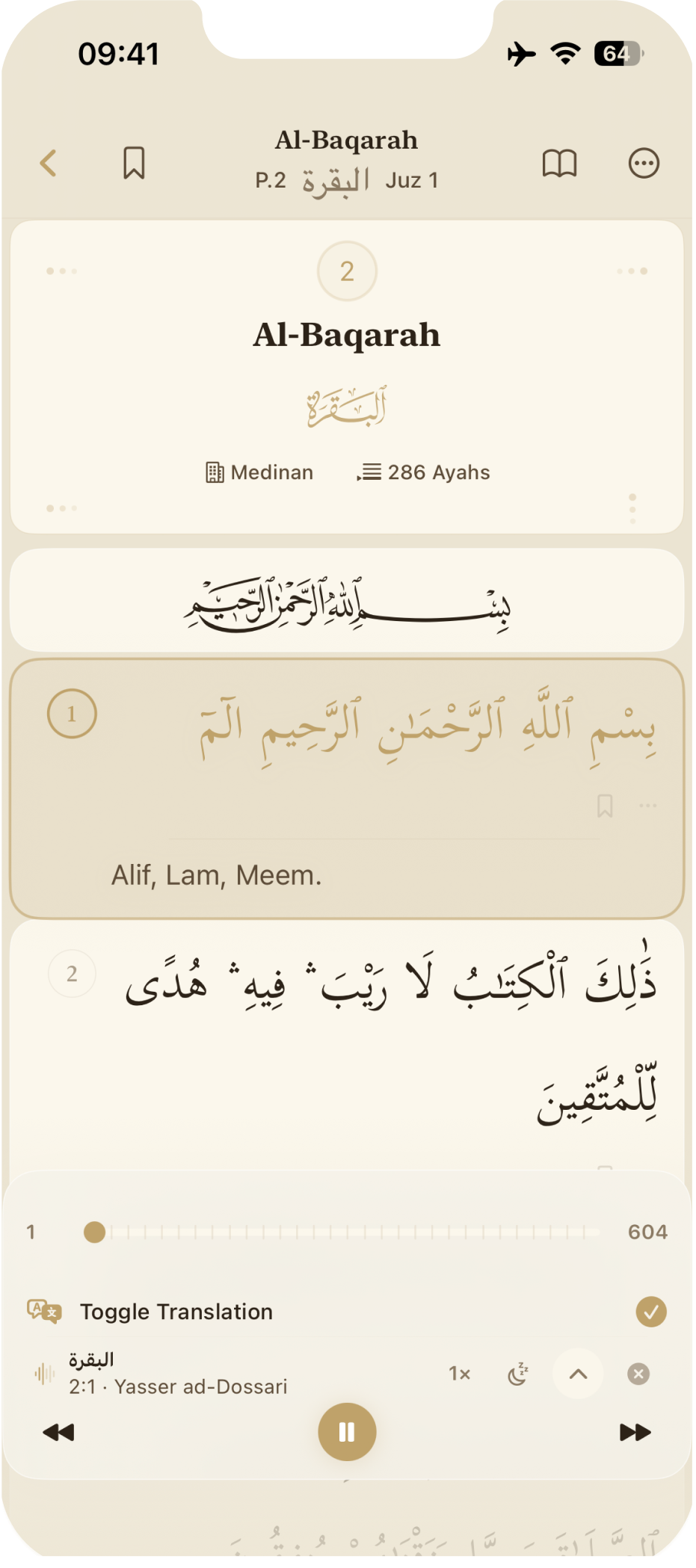Close the audio player
This screenshot has height=1568, width=696.
638,1374
